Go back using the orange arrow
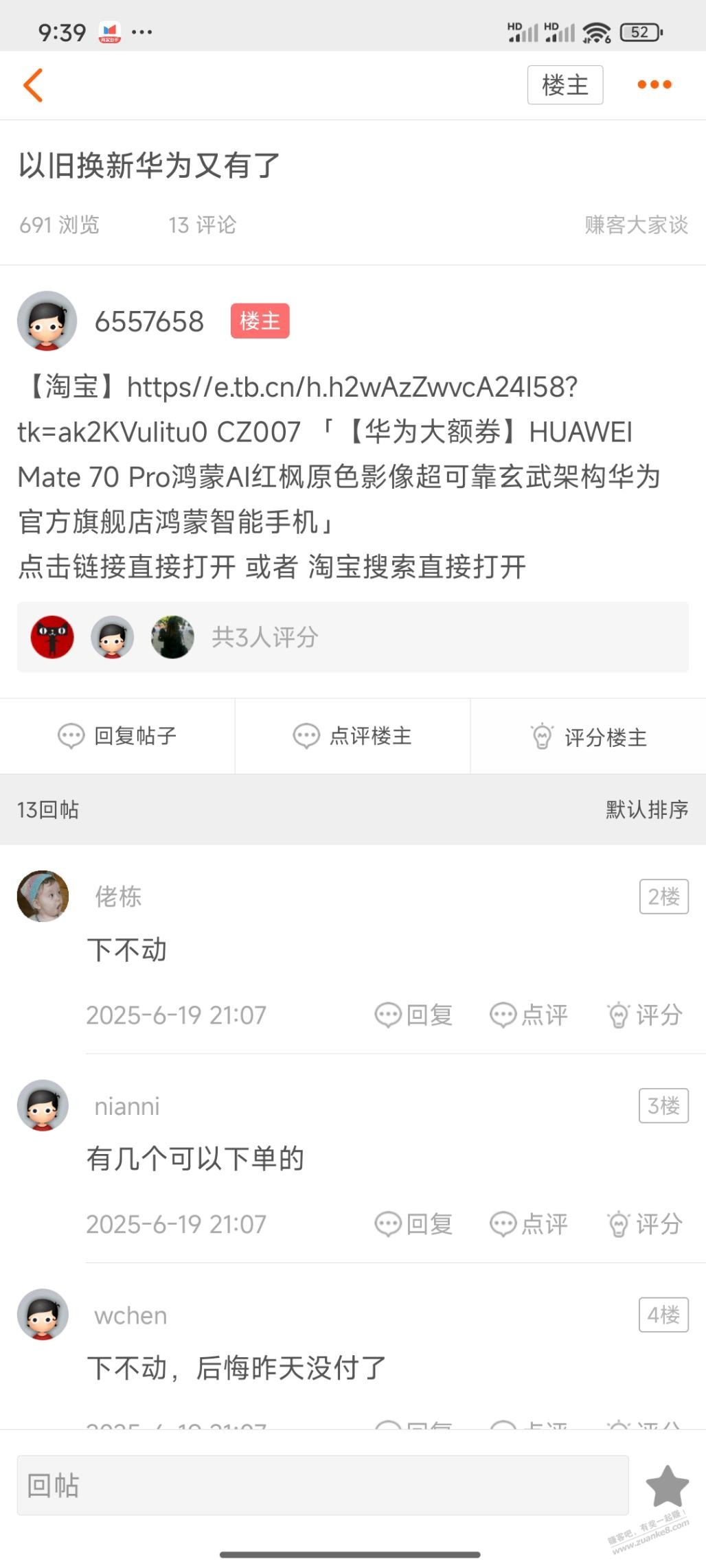 tap(33, 85)
